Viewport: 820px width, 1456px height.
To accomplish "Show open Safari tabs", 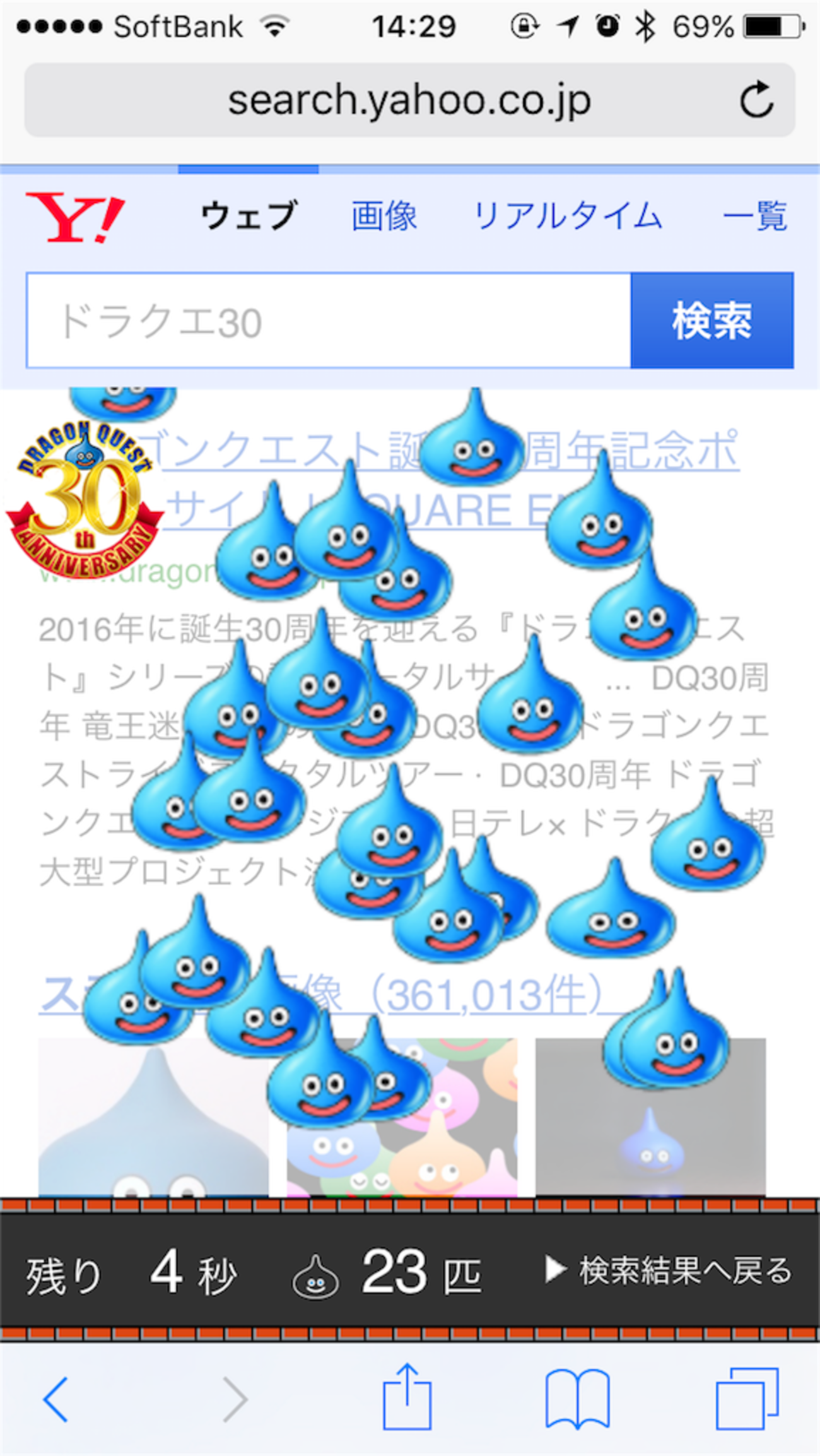I will (747, 1399).
